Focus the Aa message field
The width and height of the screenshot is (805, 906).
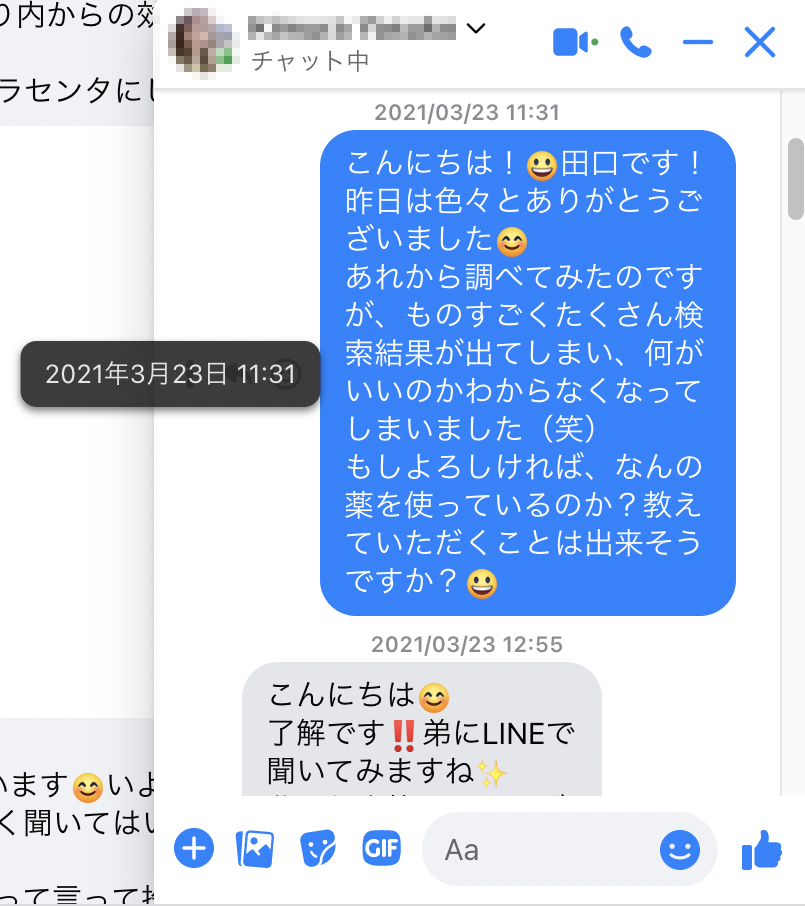[540, 850]
